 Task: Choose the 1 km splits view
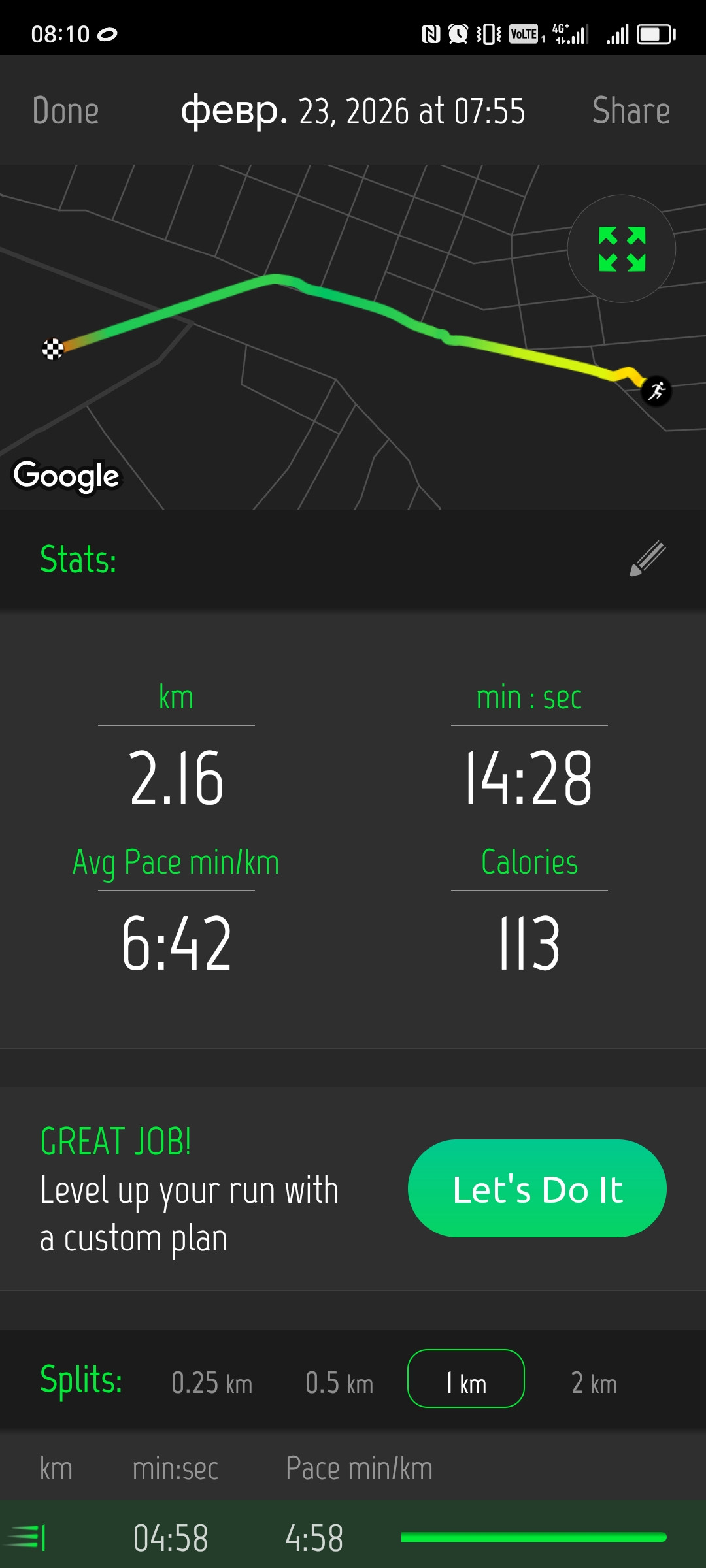pos(466,1379)
